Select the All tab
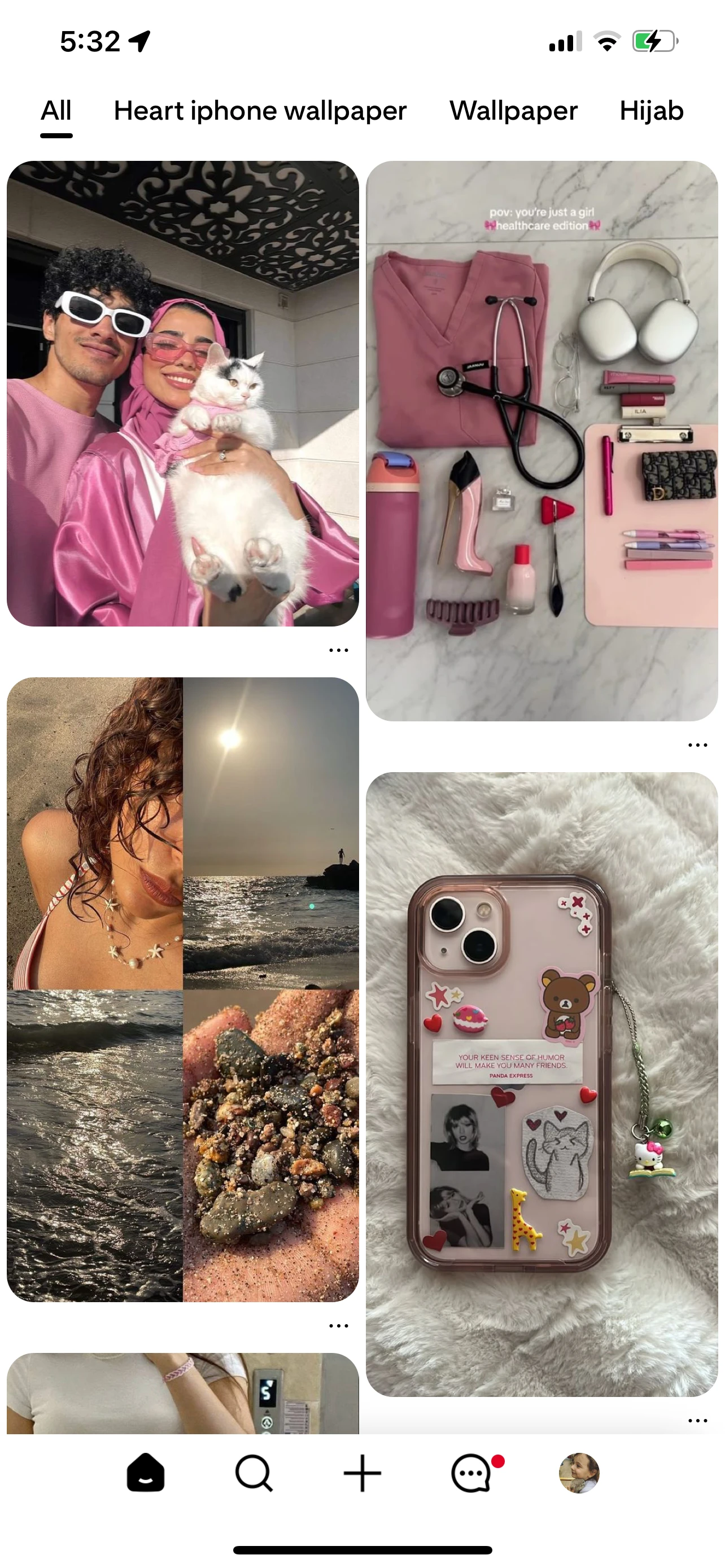 (56, 111)
